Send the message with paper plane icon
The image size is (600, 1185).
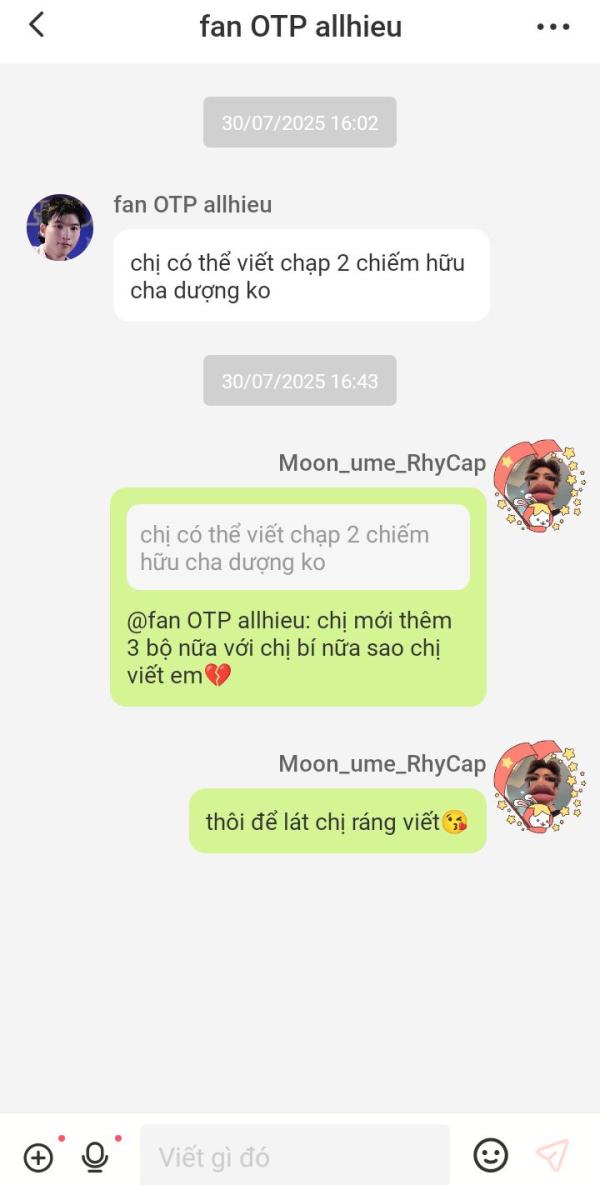tap(552, 1156)
